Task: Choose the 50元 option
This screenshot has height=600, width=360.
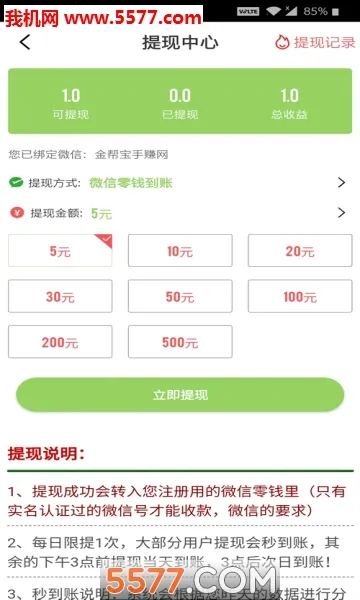Action: [x=180, y=296]
